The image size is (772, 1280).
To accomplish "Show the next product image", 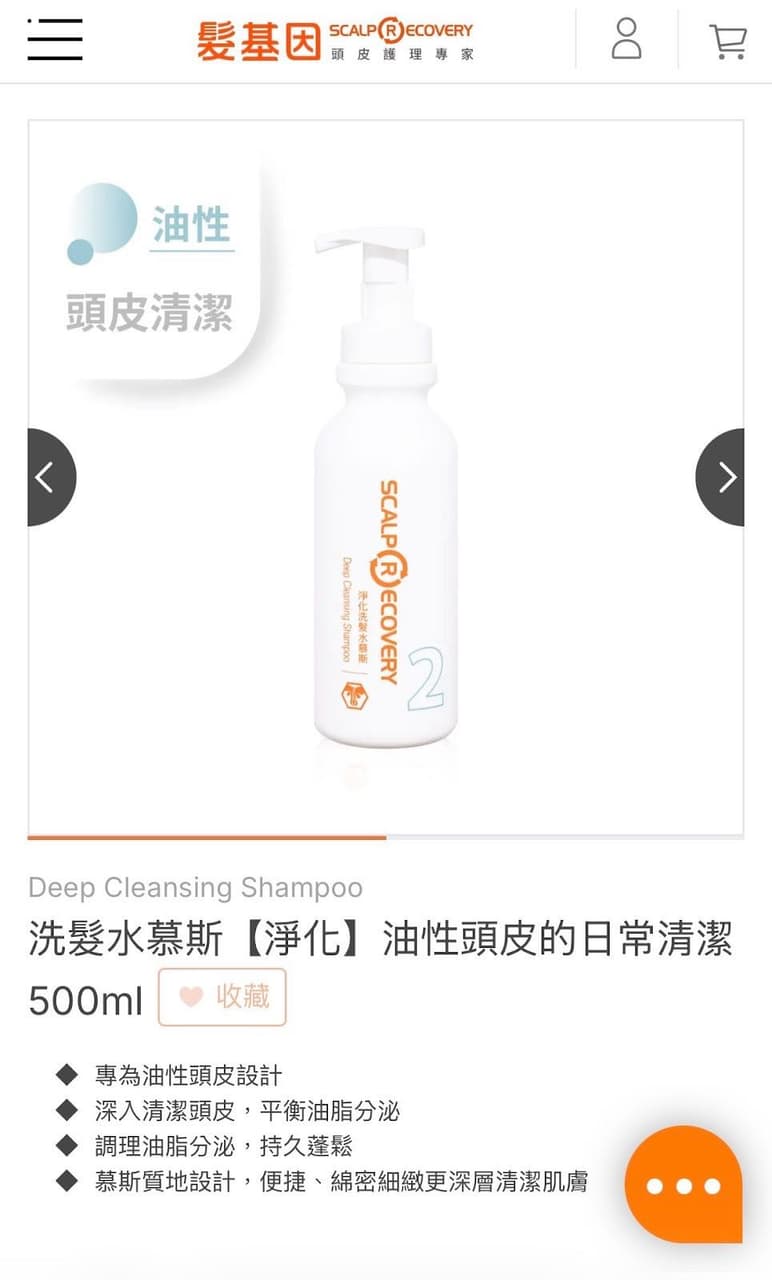I will (720, 477).
